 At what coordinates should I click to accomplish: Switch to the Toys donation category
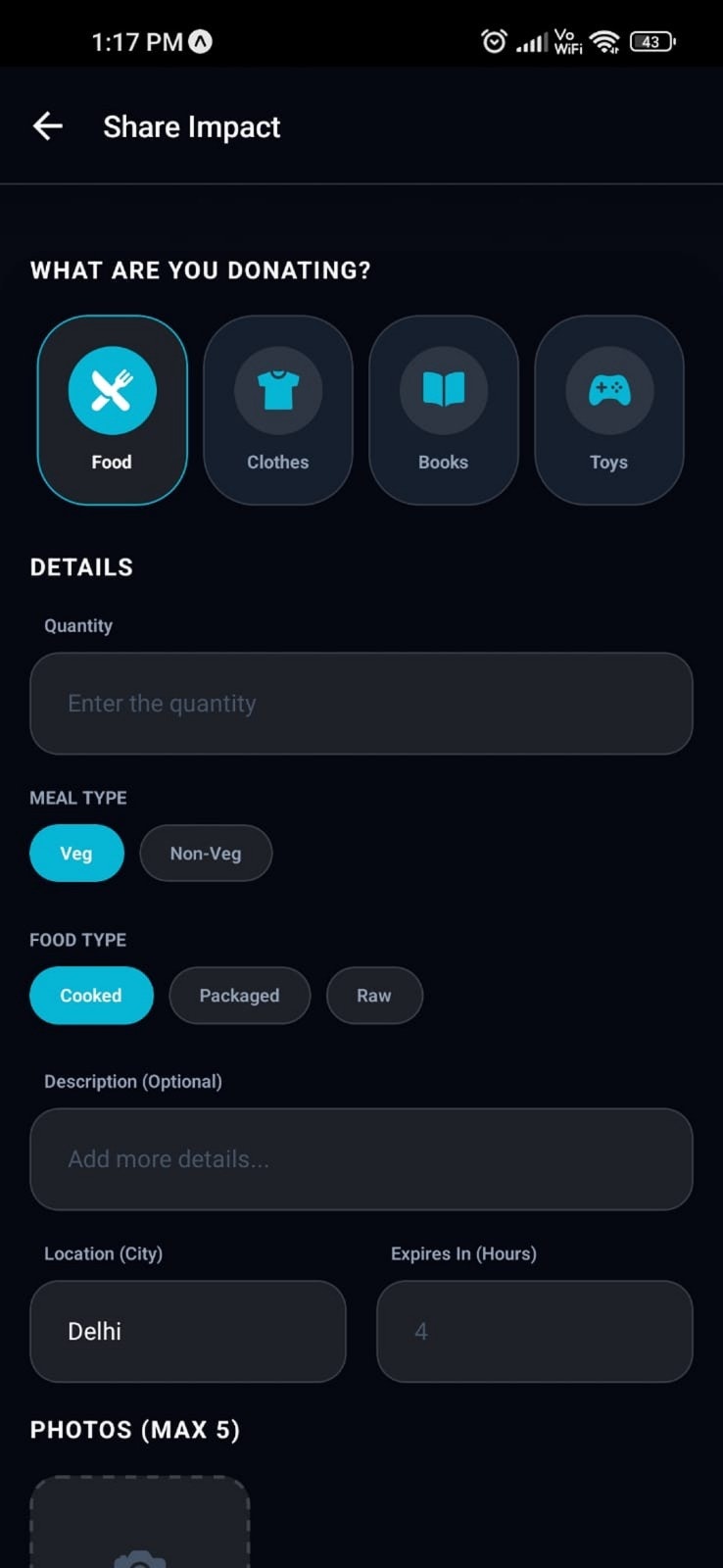coord(608,410)
